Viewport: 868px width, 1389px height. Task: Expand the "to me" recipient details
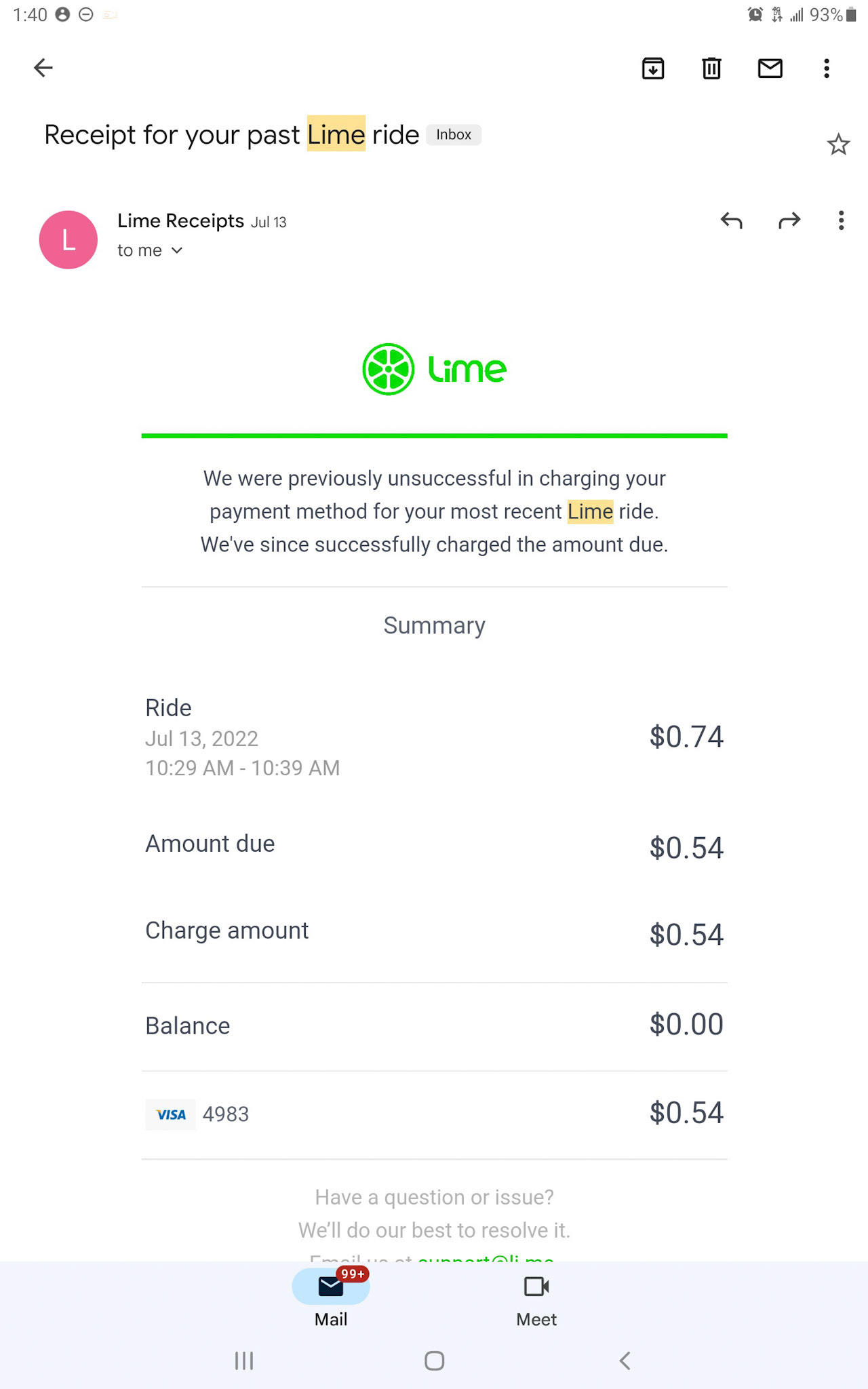(x=150, y=250)
